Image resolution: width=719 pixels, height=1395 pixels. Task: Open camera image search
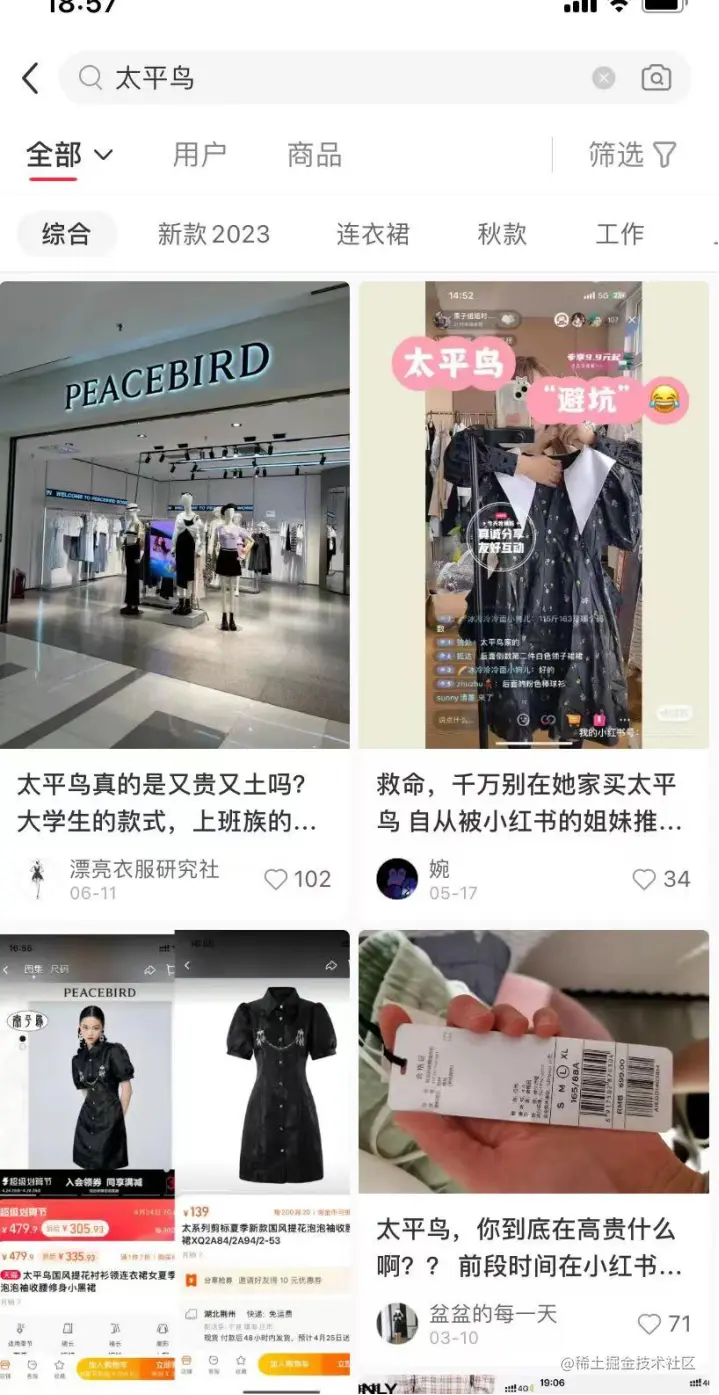pos(656,78)
